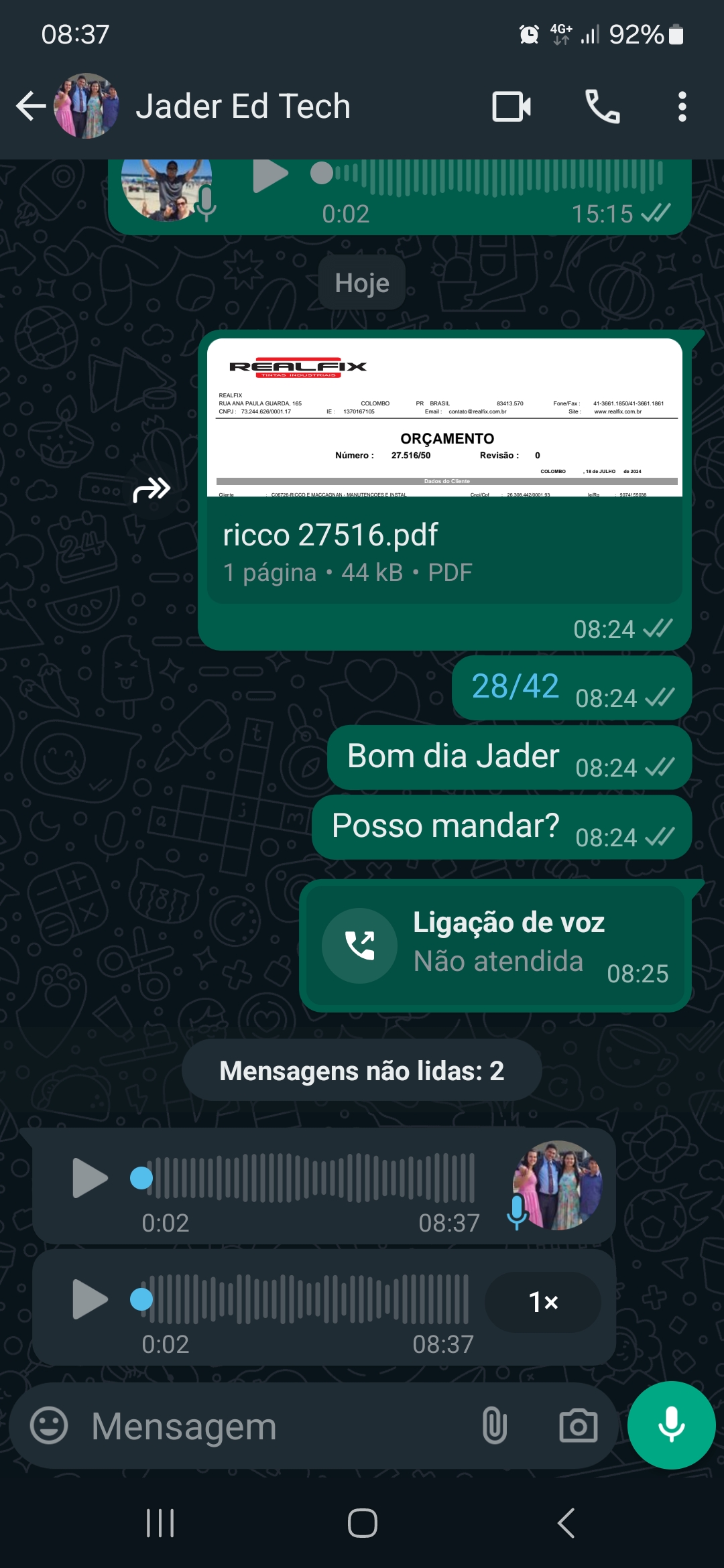Image resolution: width=724 pixels, height=1568 pixels.
Task: Record a voice message with the microphone
Action: (x=671, y=1425)
